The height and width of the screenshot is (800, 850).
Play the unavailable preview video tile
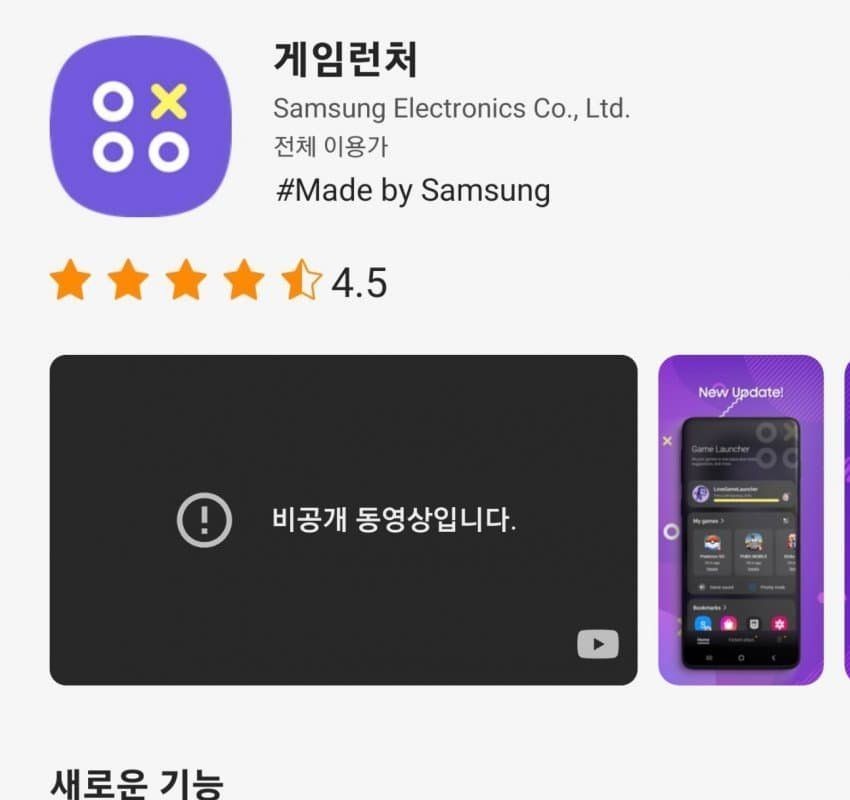[343, 520]
